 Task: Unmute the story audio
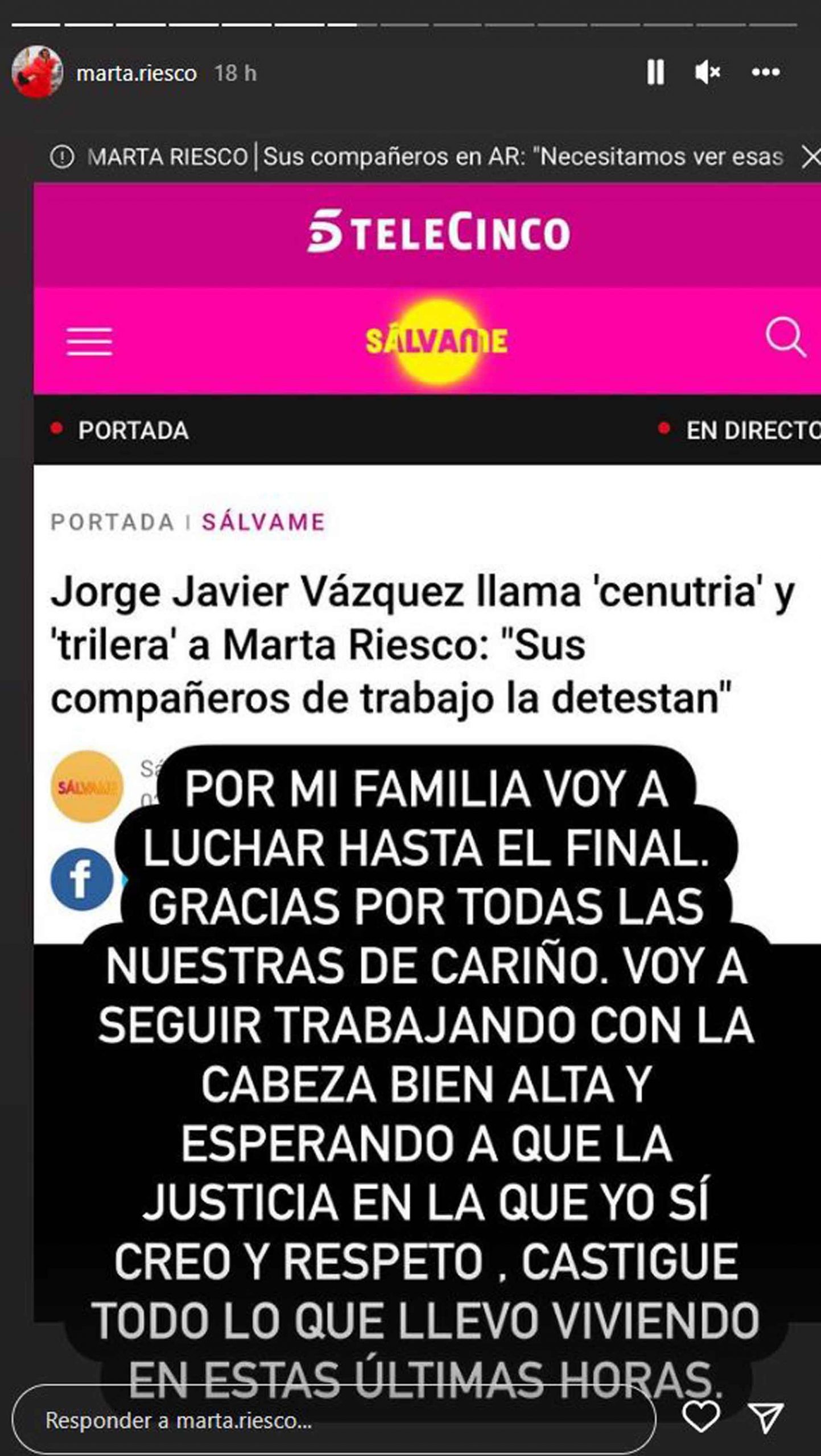click(708, 72)
